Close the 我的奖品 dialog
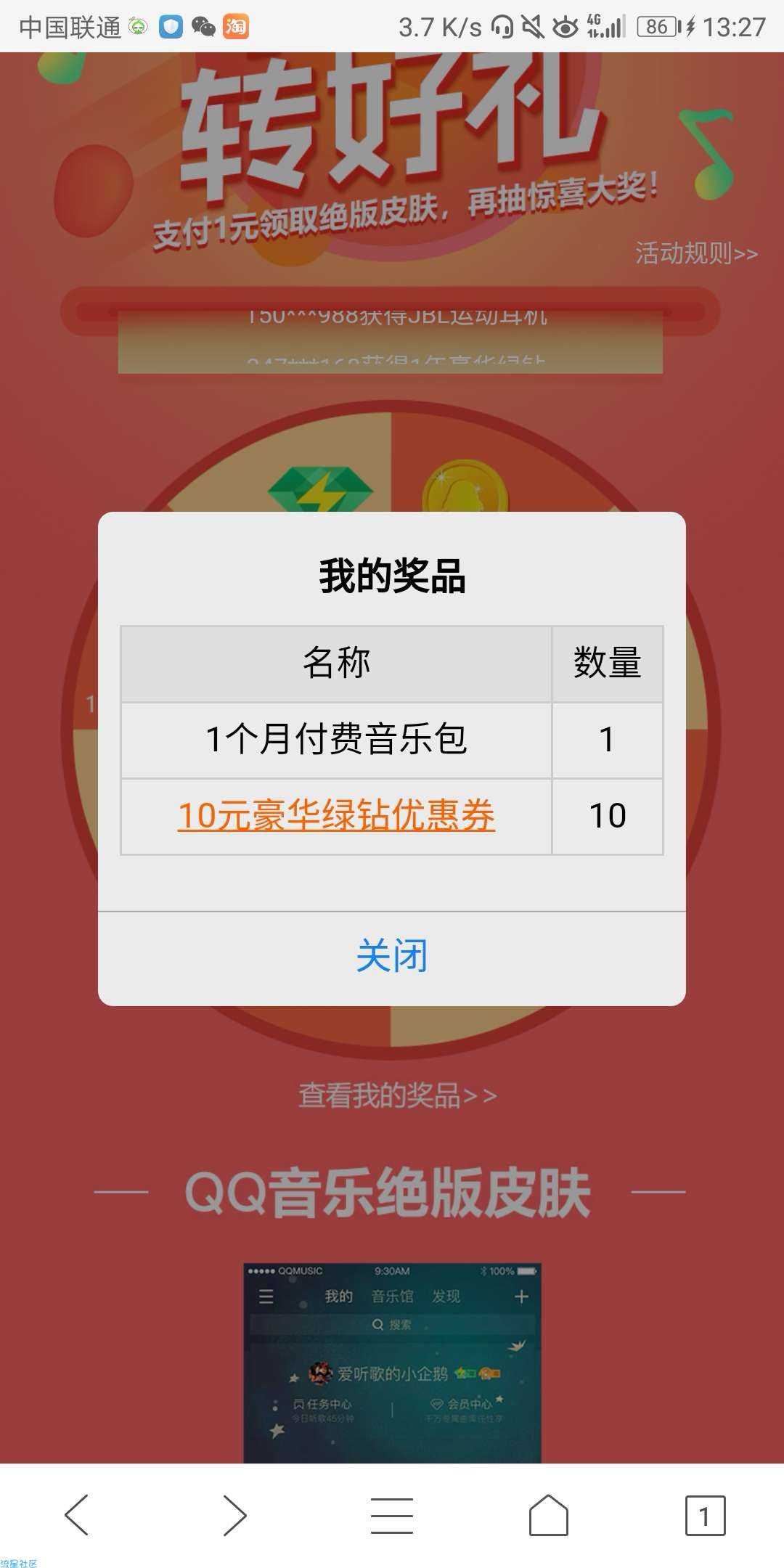 point(391,956)
